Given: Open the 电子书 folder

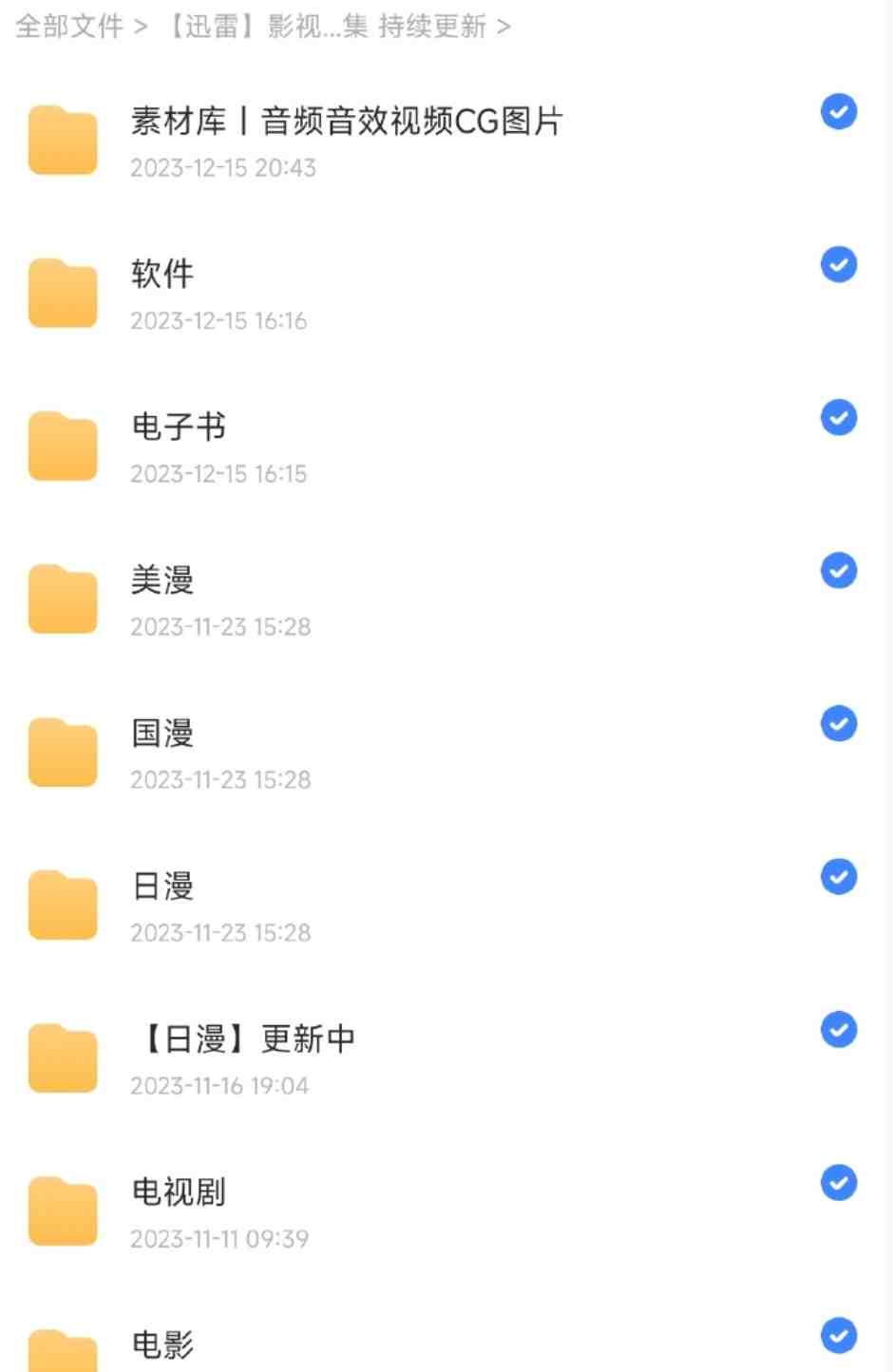Looking at the screenshot, I should click(179, 428).
